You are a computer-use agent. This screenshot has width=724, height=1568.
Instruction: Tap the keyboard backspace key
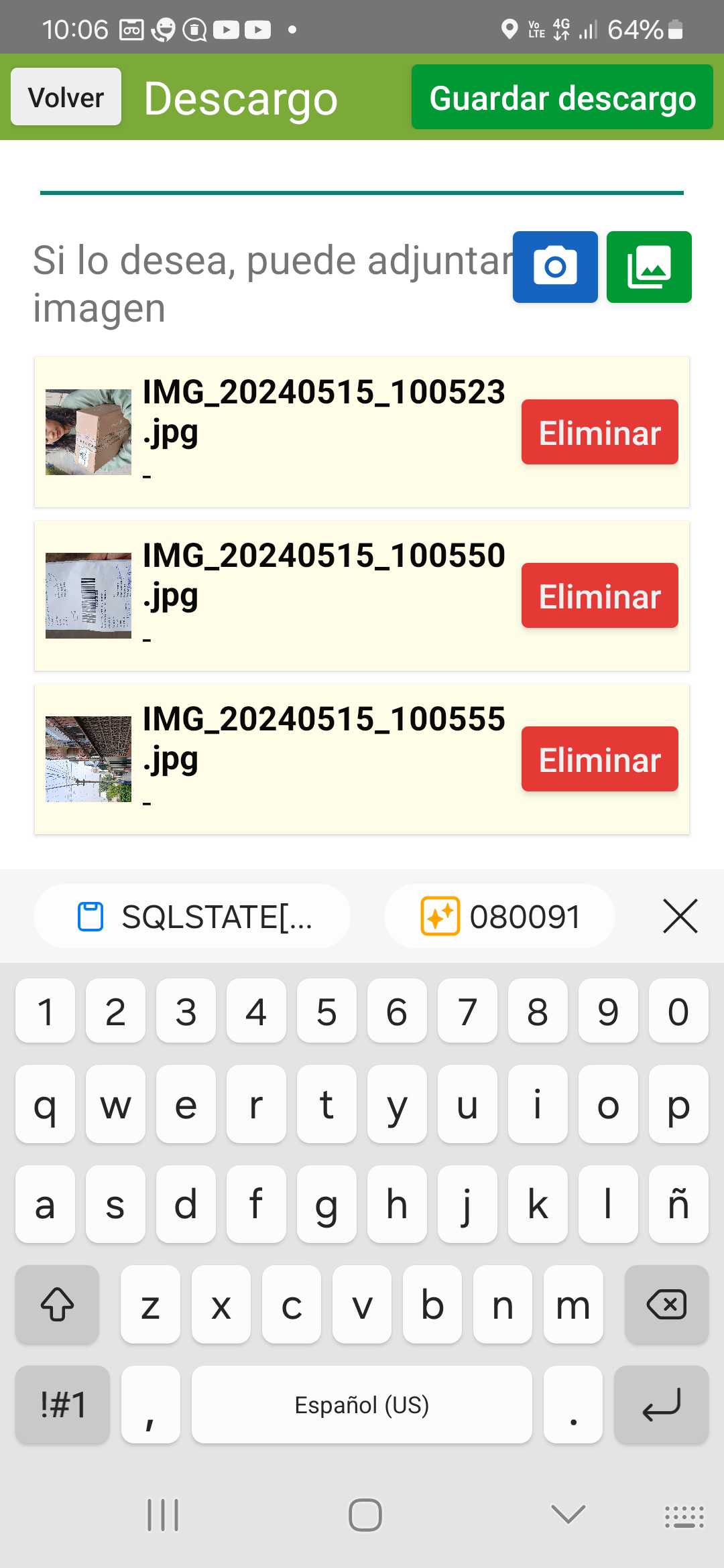(666, 1305)
